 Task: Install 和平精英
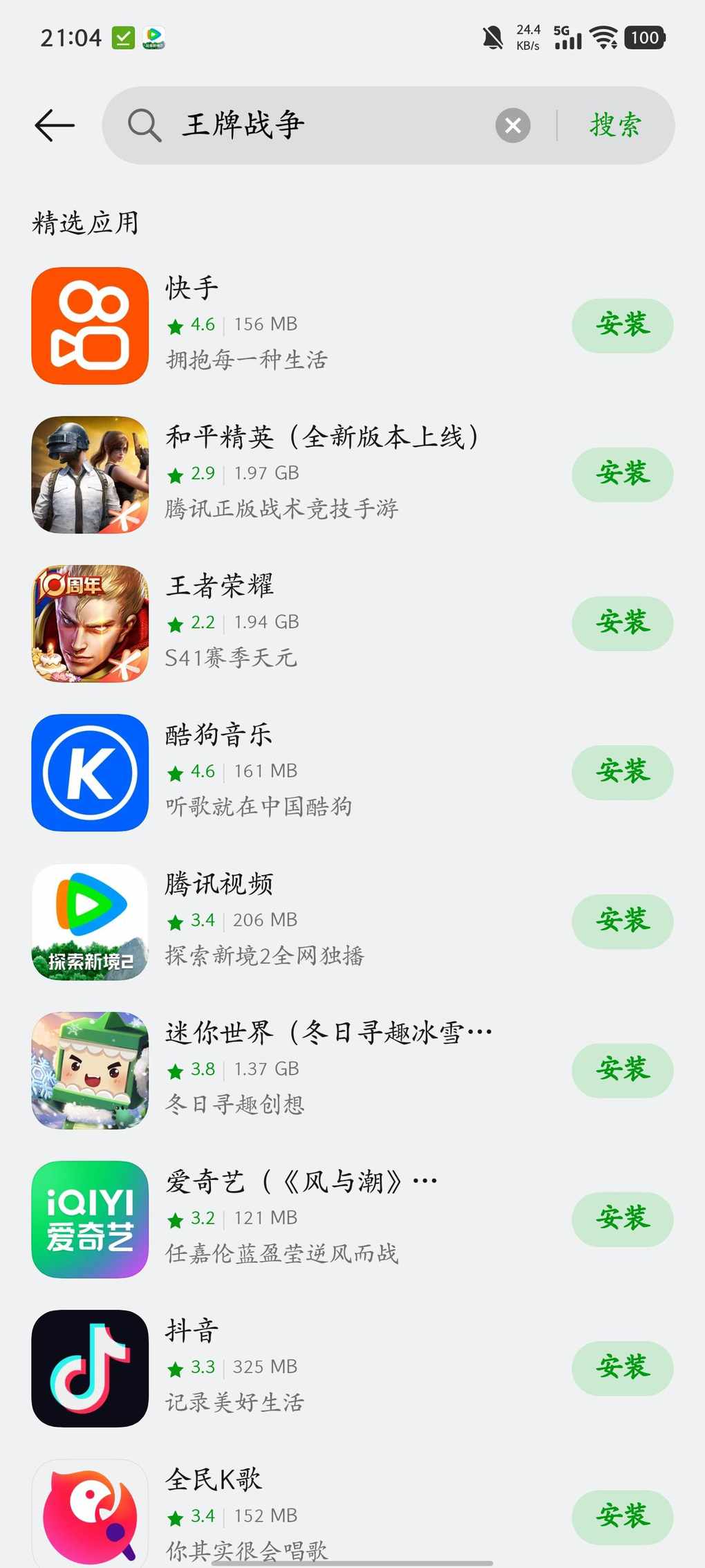pyautogui.click(x=622, y=474)
